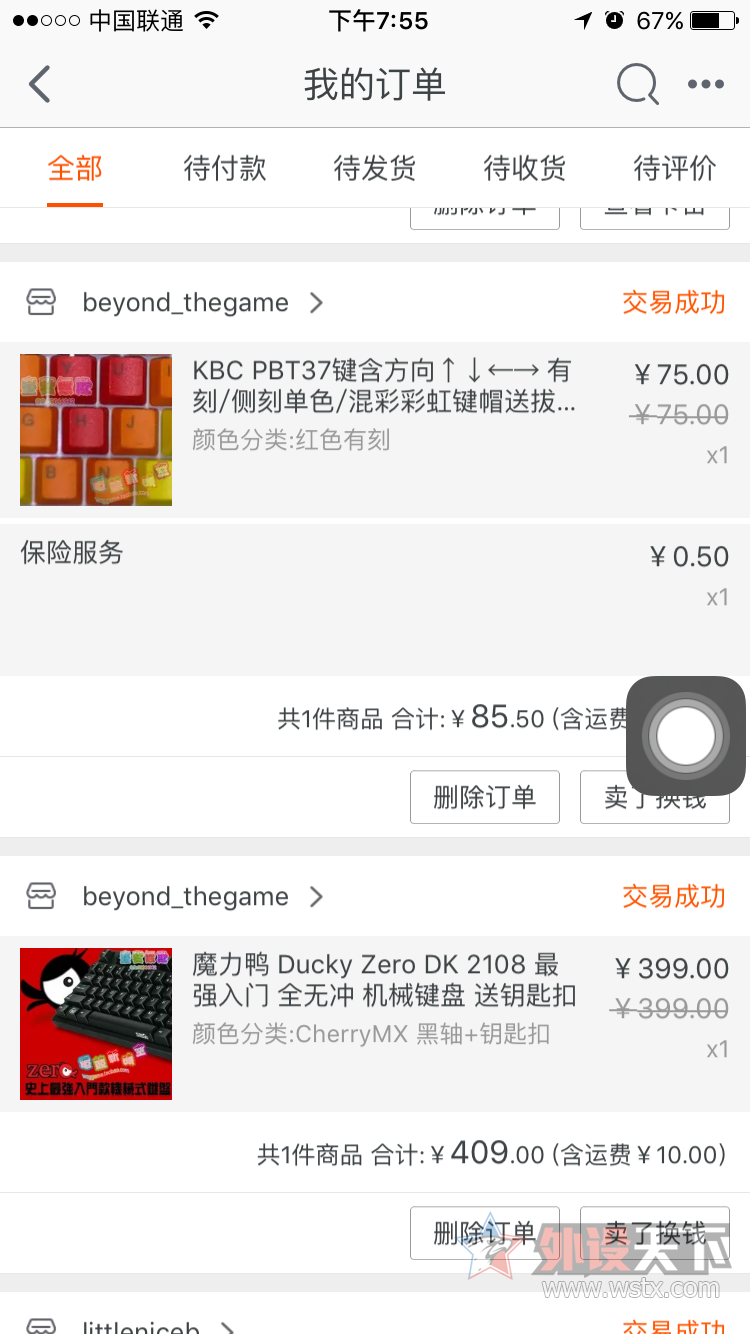Image resolution: width=750 pixels, height=1334 pixels.
Task: Tap 卖了换钱 on the ¥409.00 order
Action: coord(655,1233)
